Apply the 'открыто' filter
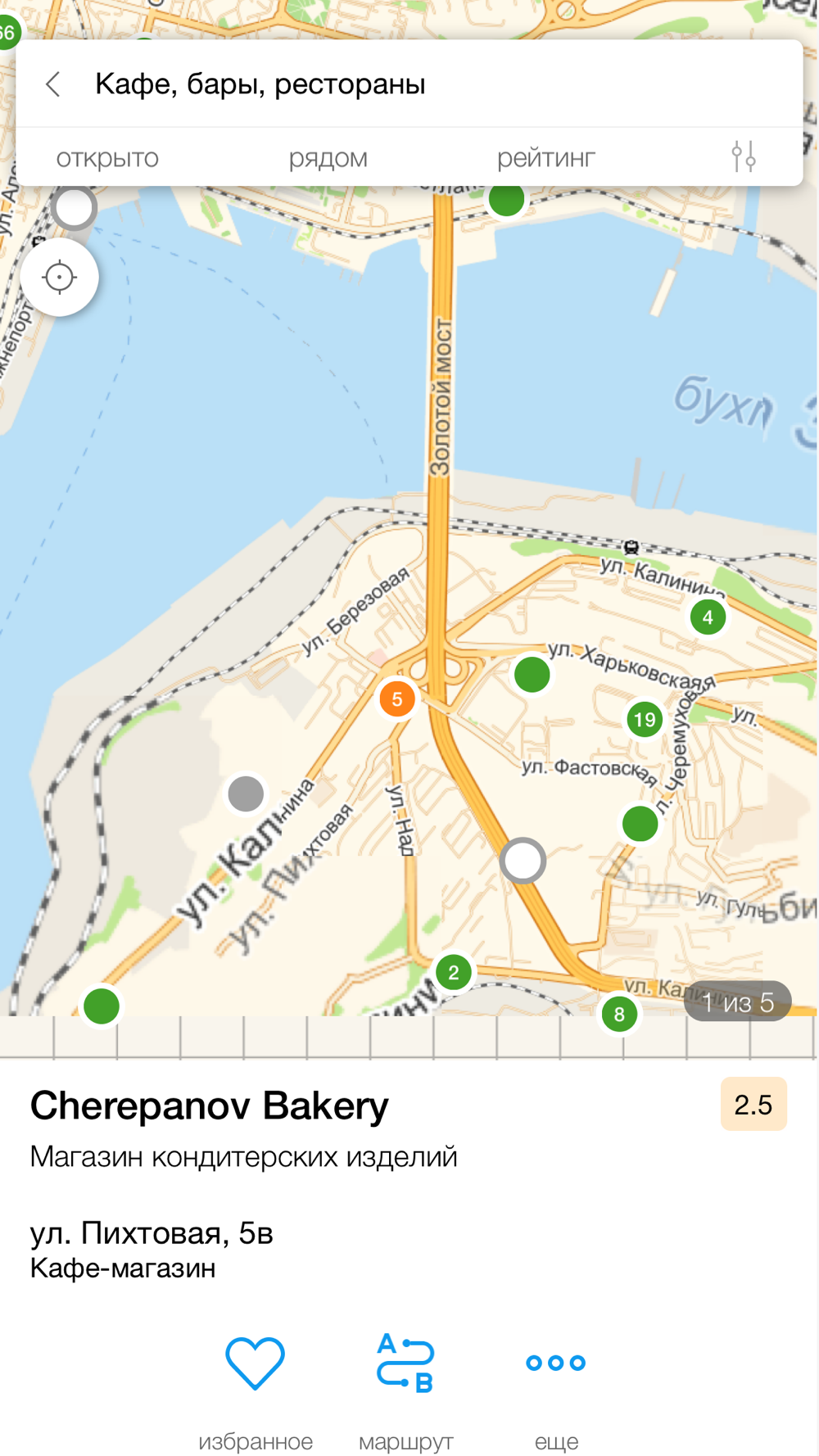Viewport: 819px width, 1456px height. click(x=107, y=157)
